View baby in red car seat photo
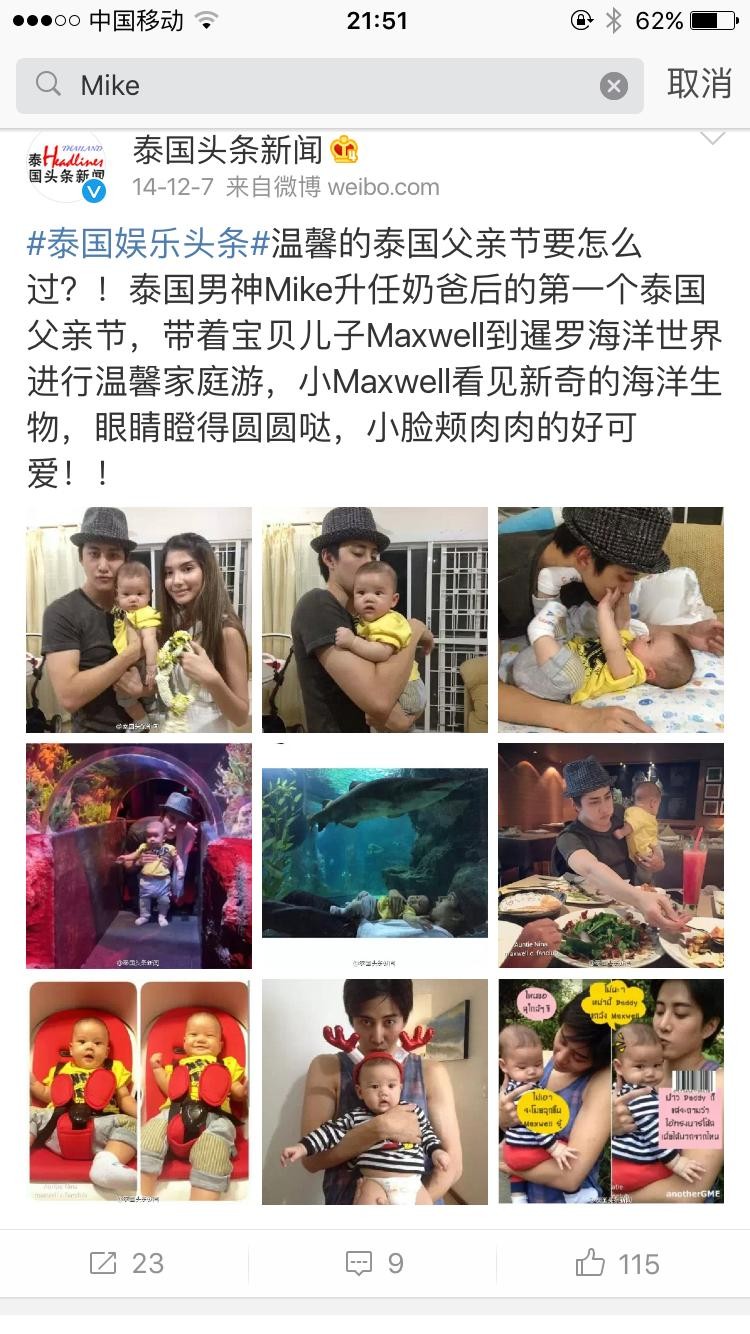Screen dimensions: 750x1334 coord(139,1091)
